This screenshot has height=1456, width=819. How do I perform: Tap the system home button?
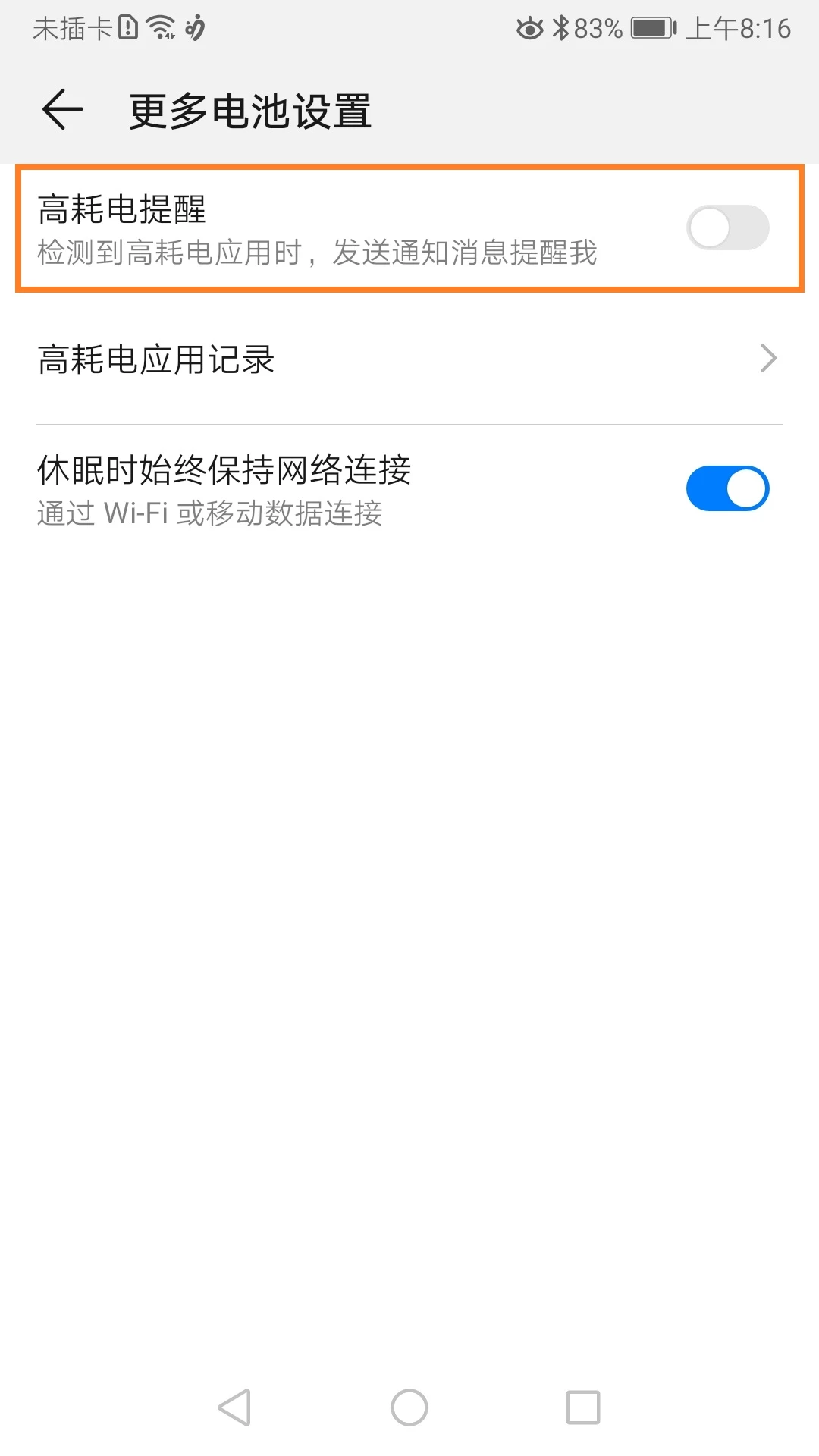point(409,1407)
